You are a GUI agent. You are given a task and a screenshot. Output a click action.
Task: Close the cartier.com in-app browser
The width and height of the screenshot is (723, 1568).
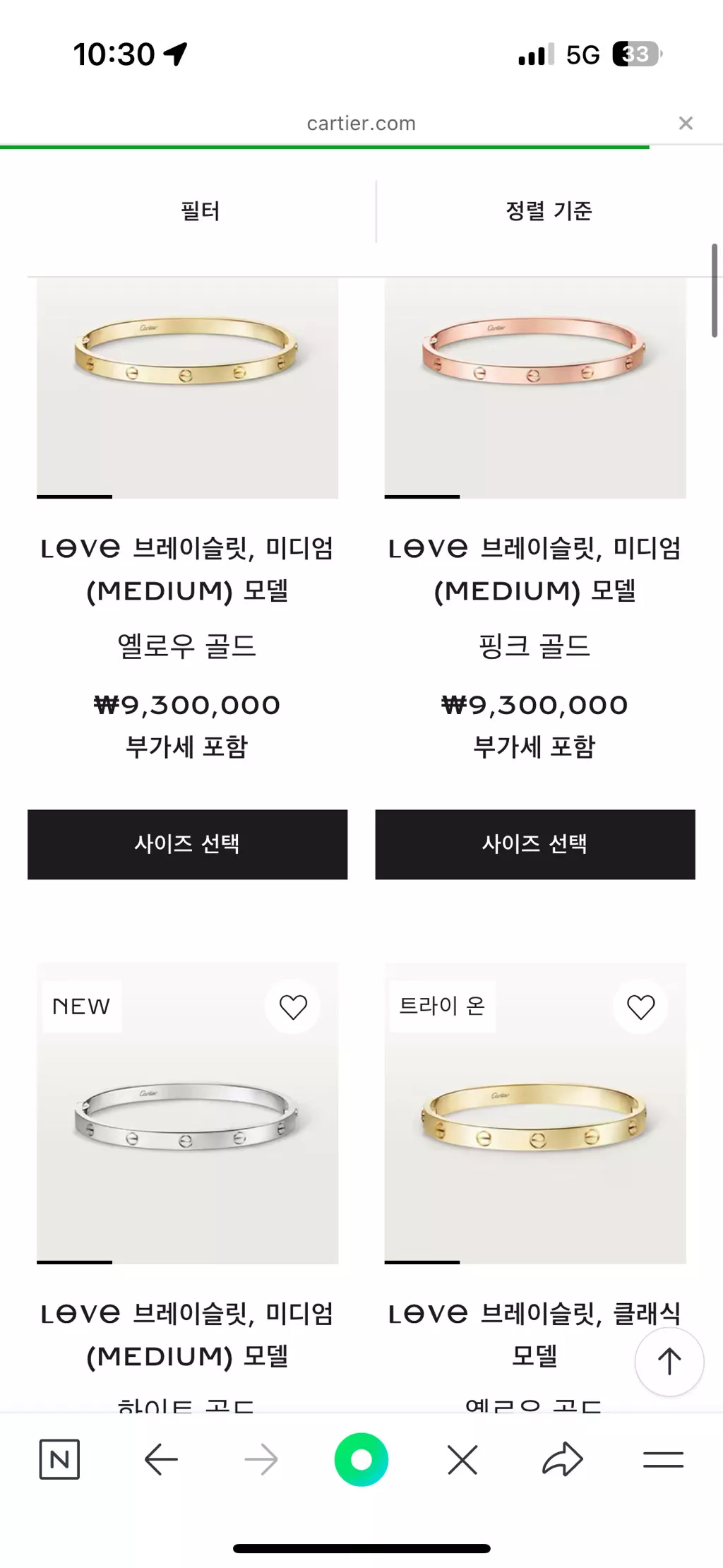click(x=685, y=124)
